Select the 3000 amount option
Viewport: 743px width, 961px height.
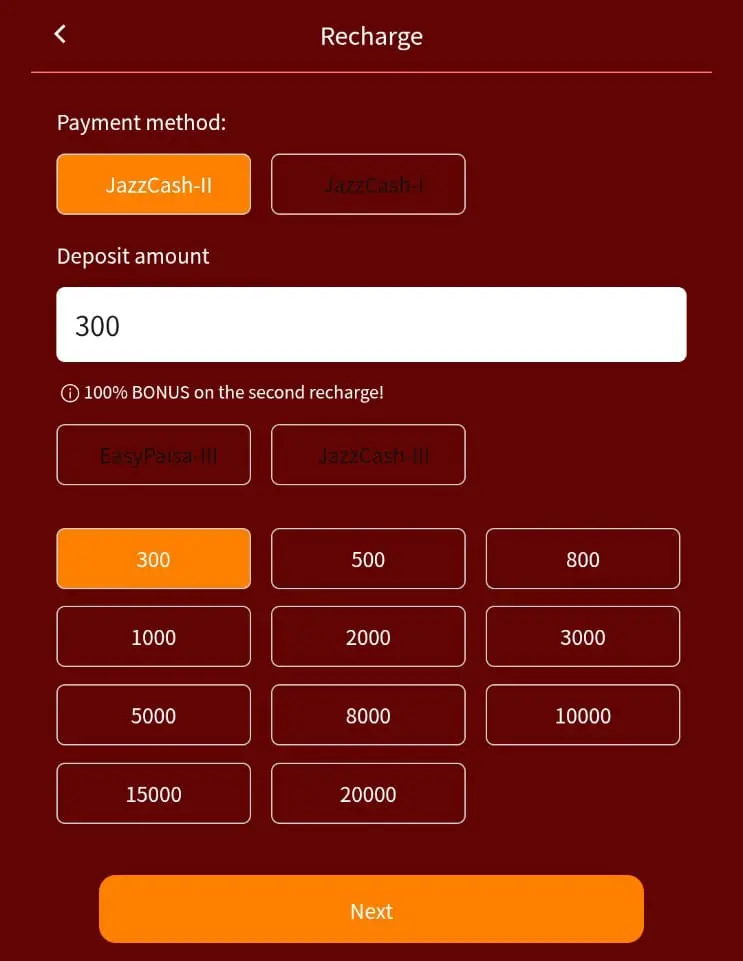[x=583, y=637]
